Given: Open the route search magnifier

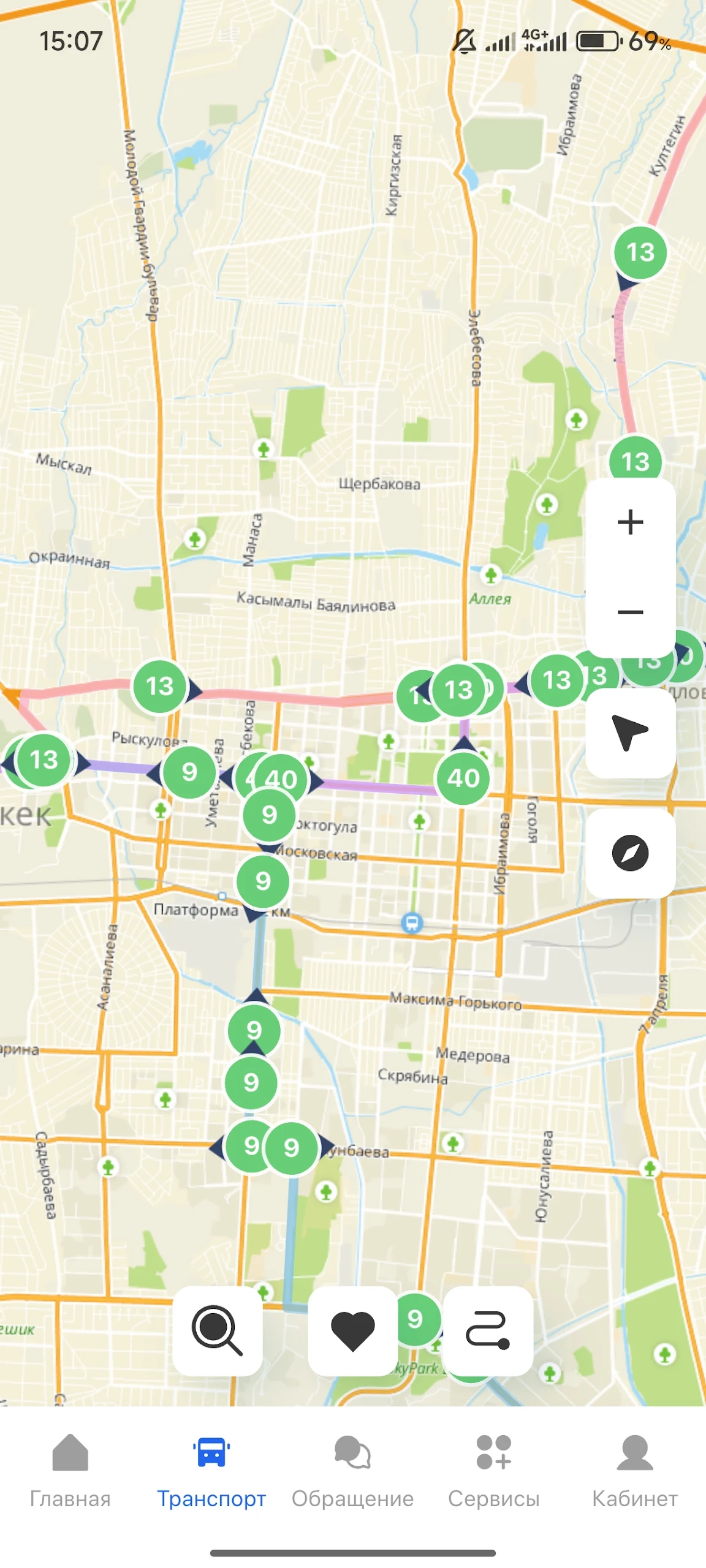Looking at the screenshot, I should [x=218, y=1330].
